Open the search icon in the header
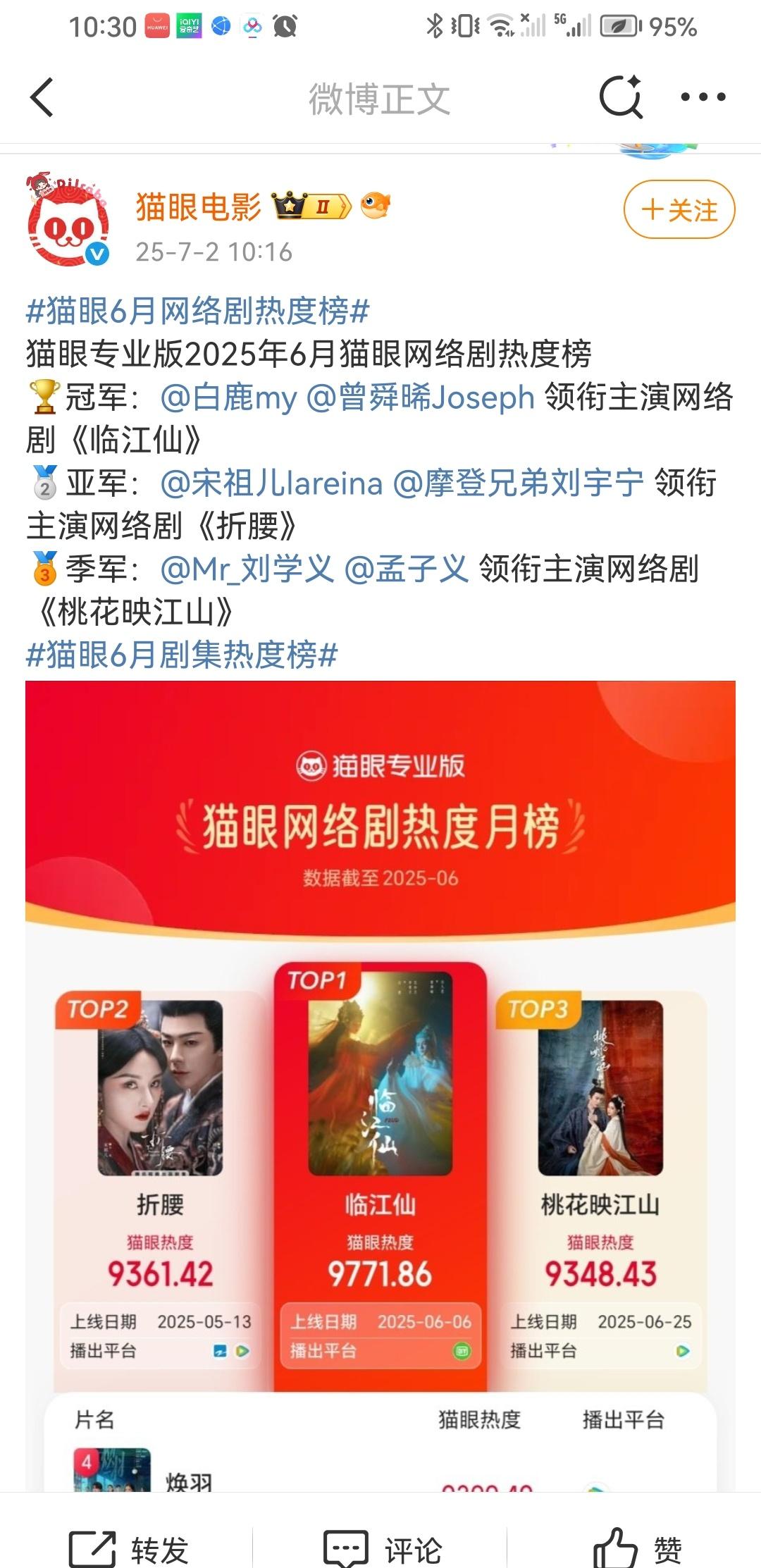This screenshot has height=1568, width=761. point(621,97)
